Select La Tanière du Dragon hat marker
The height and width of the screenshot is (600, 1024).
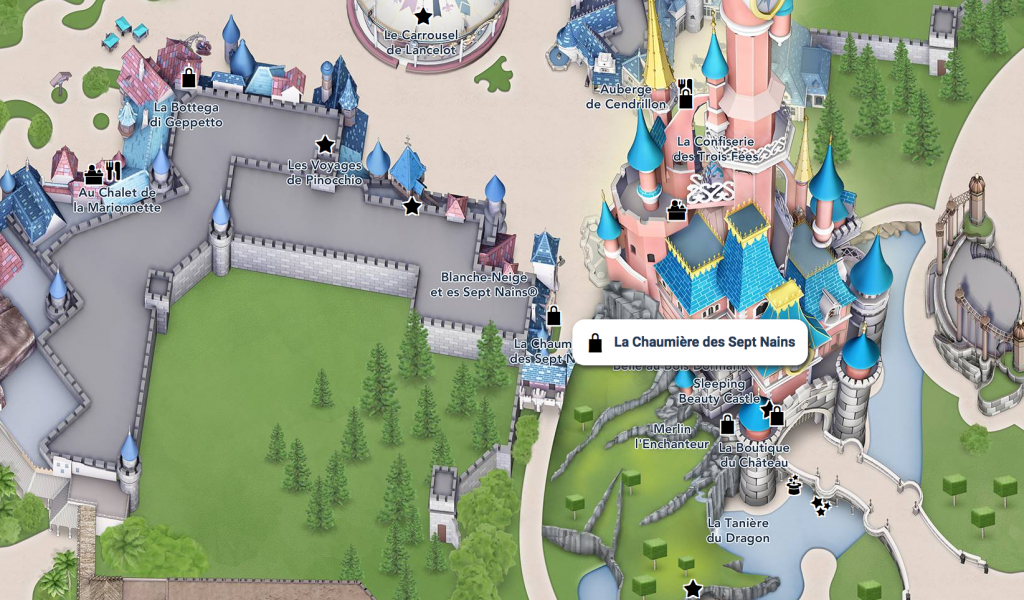click(794, 485)
